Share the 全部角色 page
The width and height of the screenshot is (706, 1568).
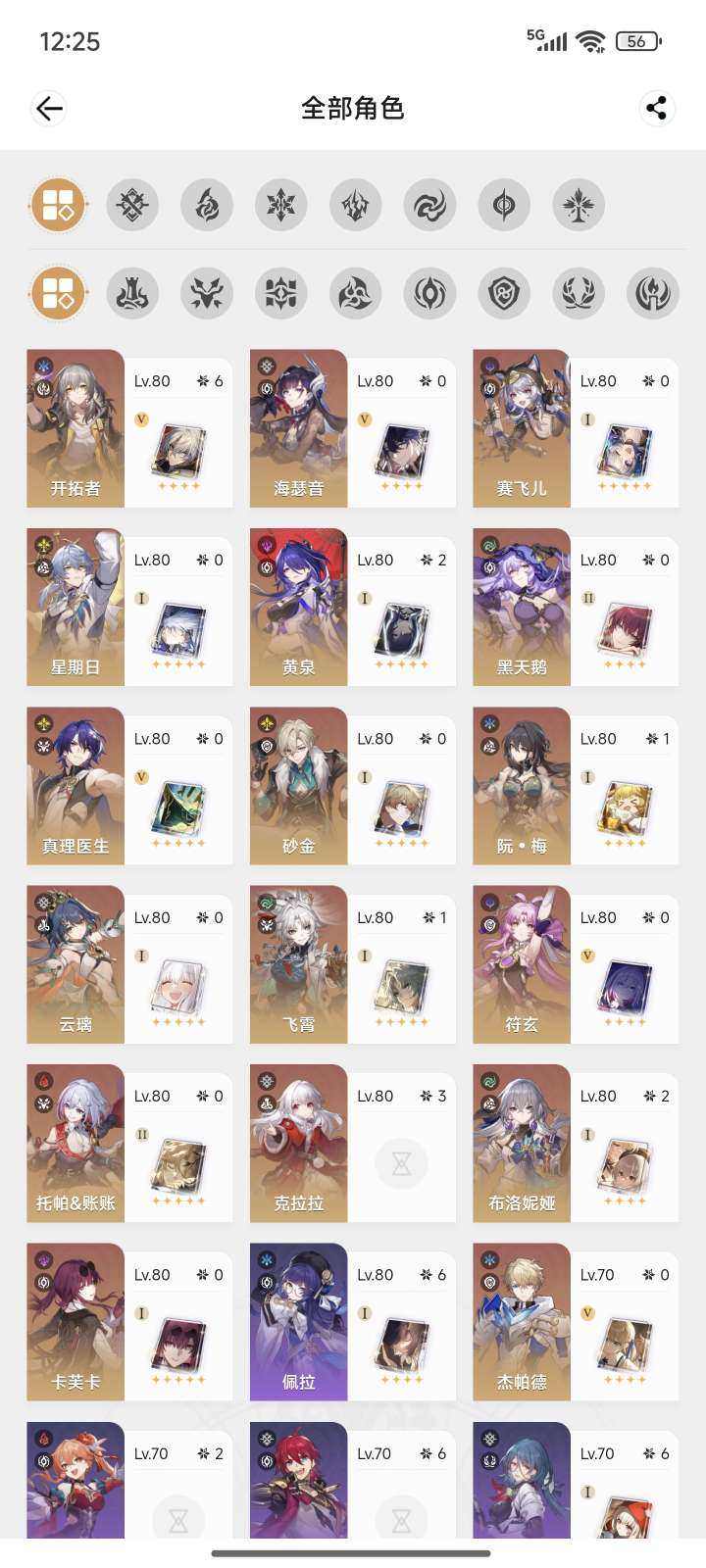[656, 108]
